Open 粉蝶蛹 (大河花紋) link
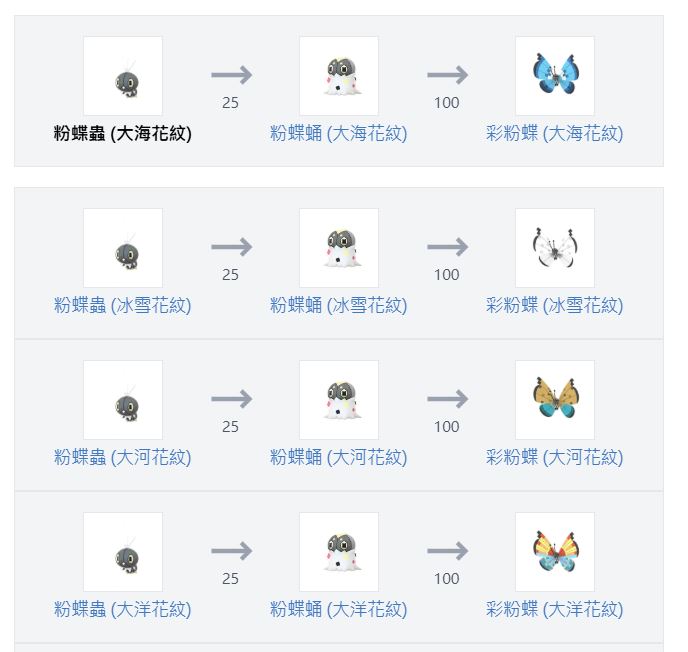Image resolution: width=688 pixels, height=652 pixels. click(x=338, y=458)
